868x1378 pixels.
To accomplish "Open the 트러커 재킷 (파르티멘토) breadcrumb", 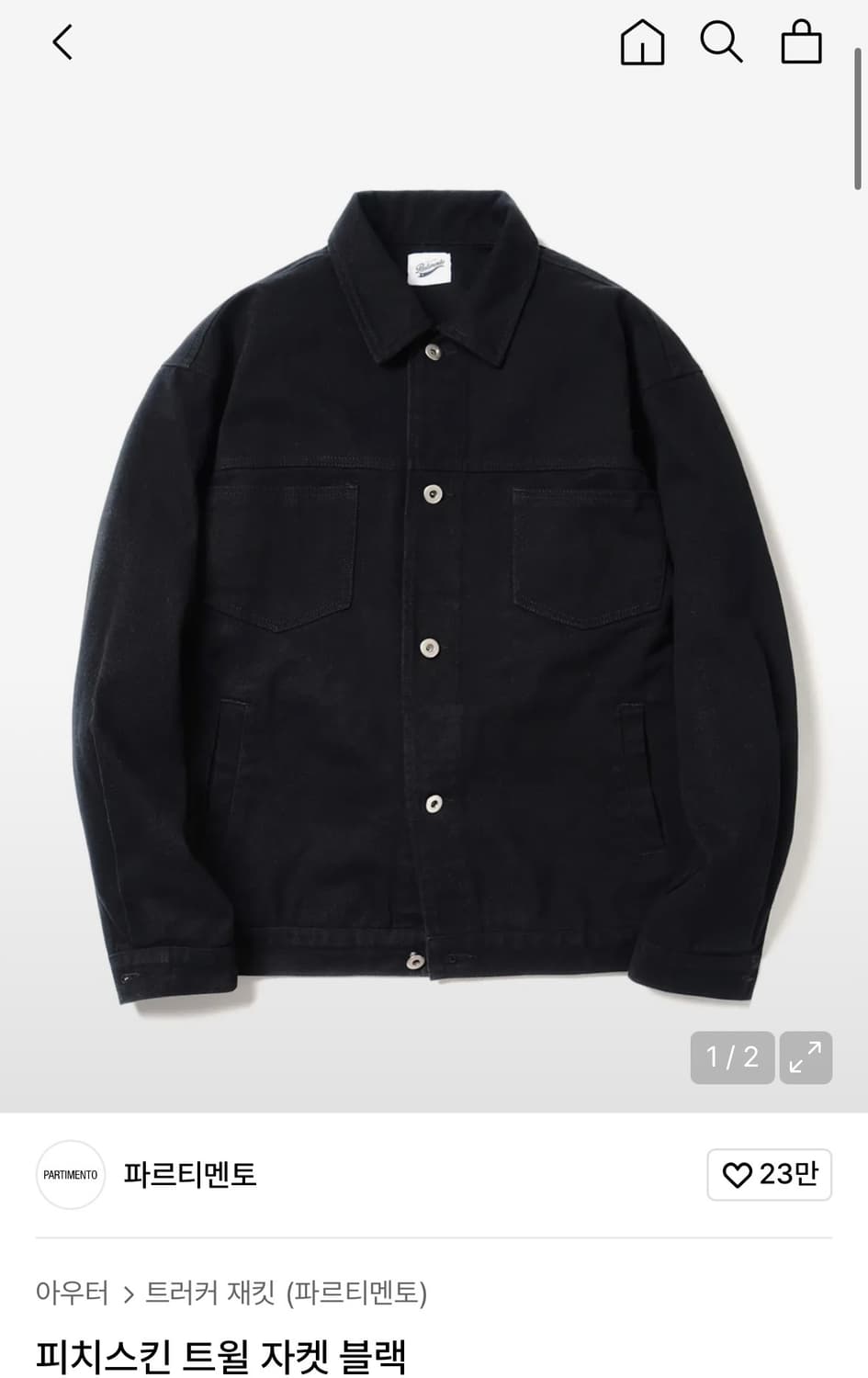I will point(287,1293).
